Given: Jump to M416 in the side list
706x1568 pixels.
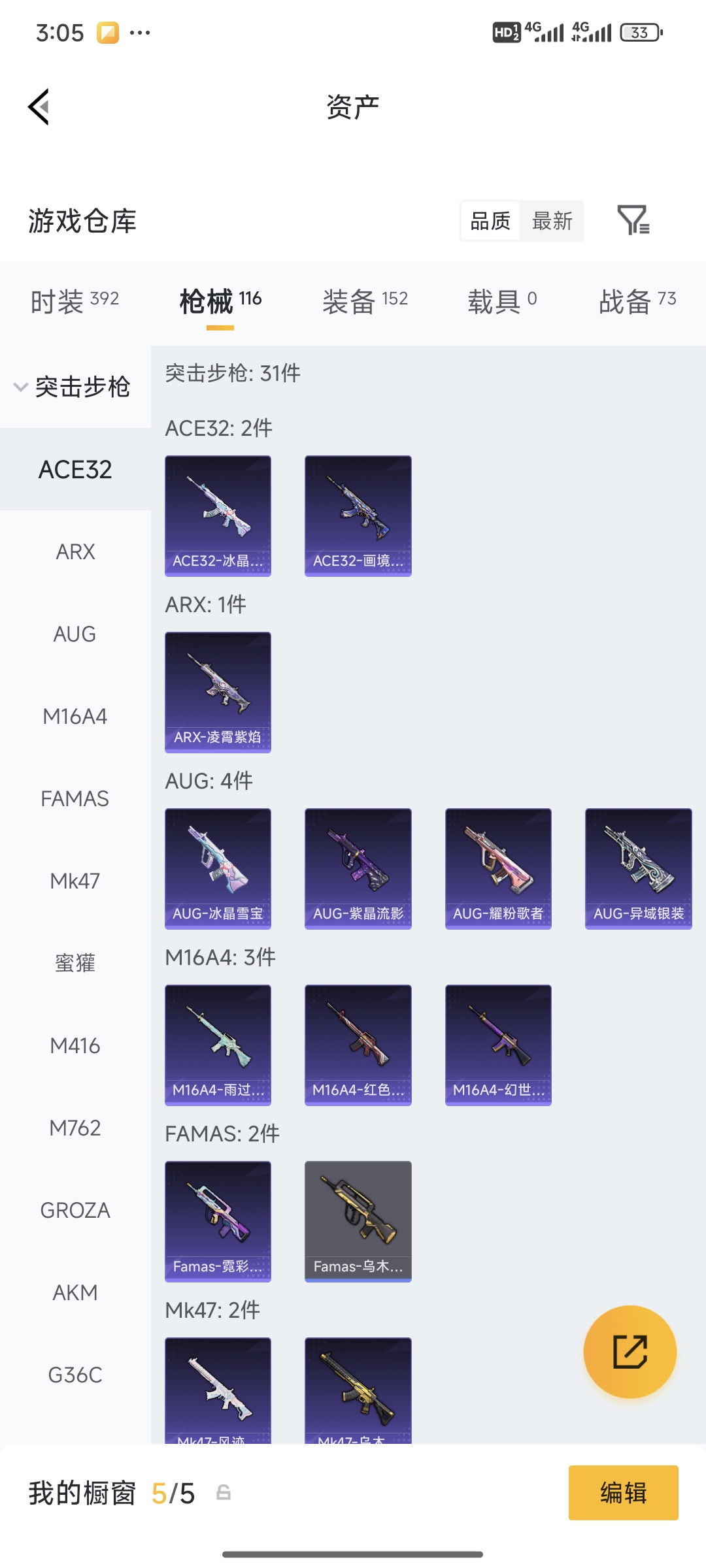Looking at the screenshot, I should (x=75, y=1046).
